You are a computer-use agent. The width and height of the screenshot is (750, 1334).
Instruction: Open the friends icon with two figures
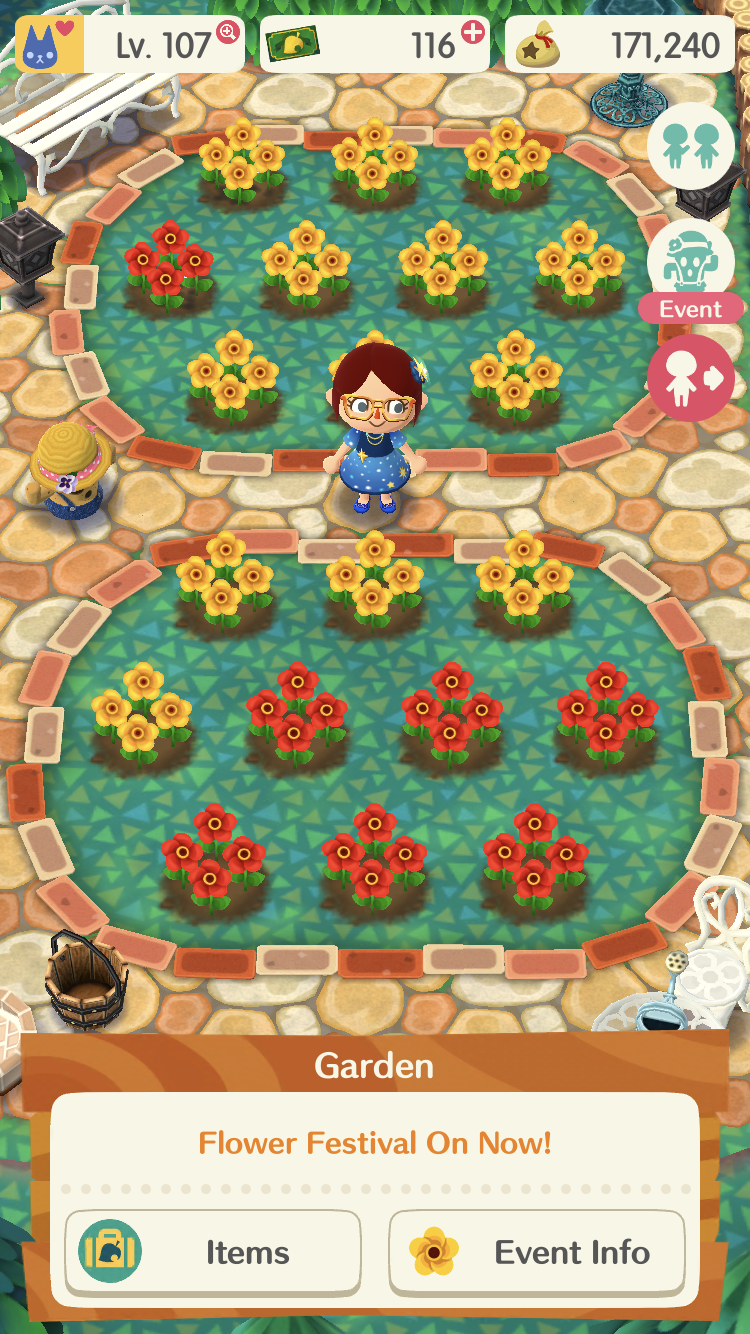691,146
